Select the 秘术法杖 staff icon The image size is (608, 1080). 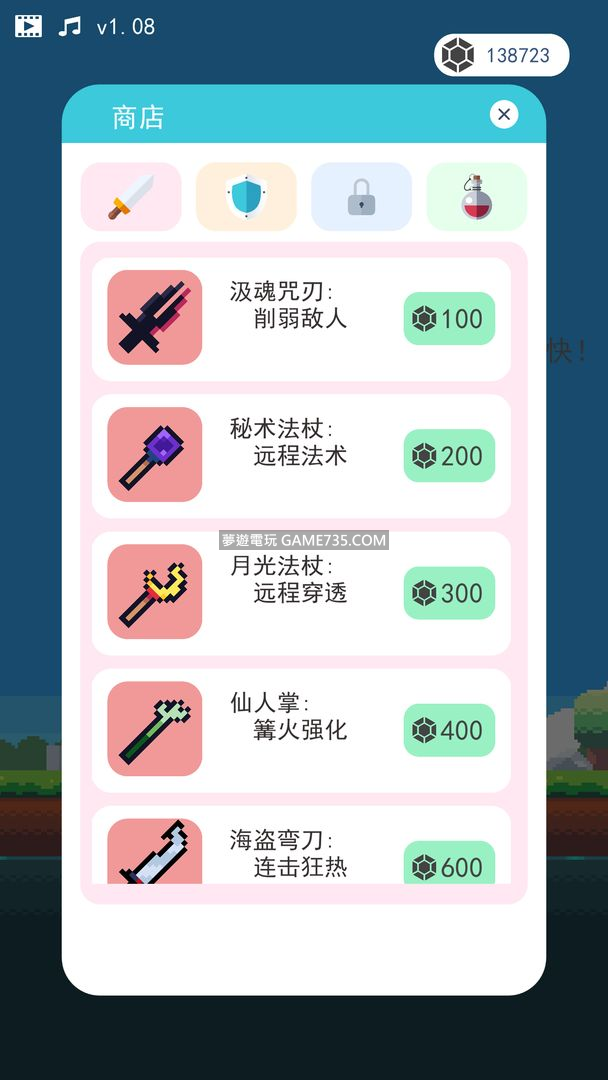[x=154, y=454]
